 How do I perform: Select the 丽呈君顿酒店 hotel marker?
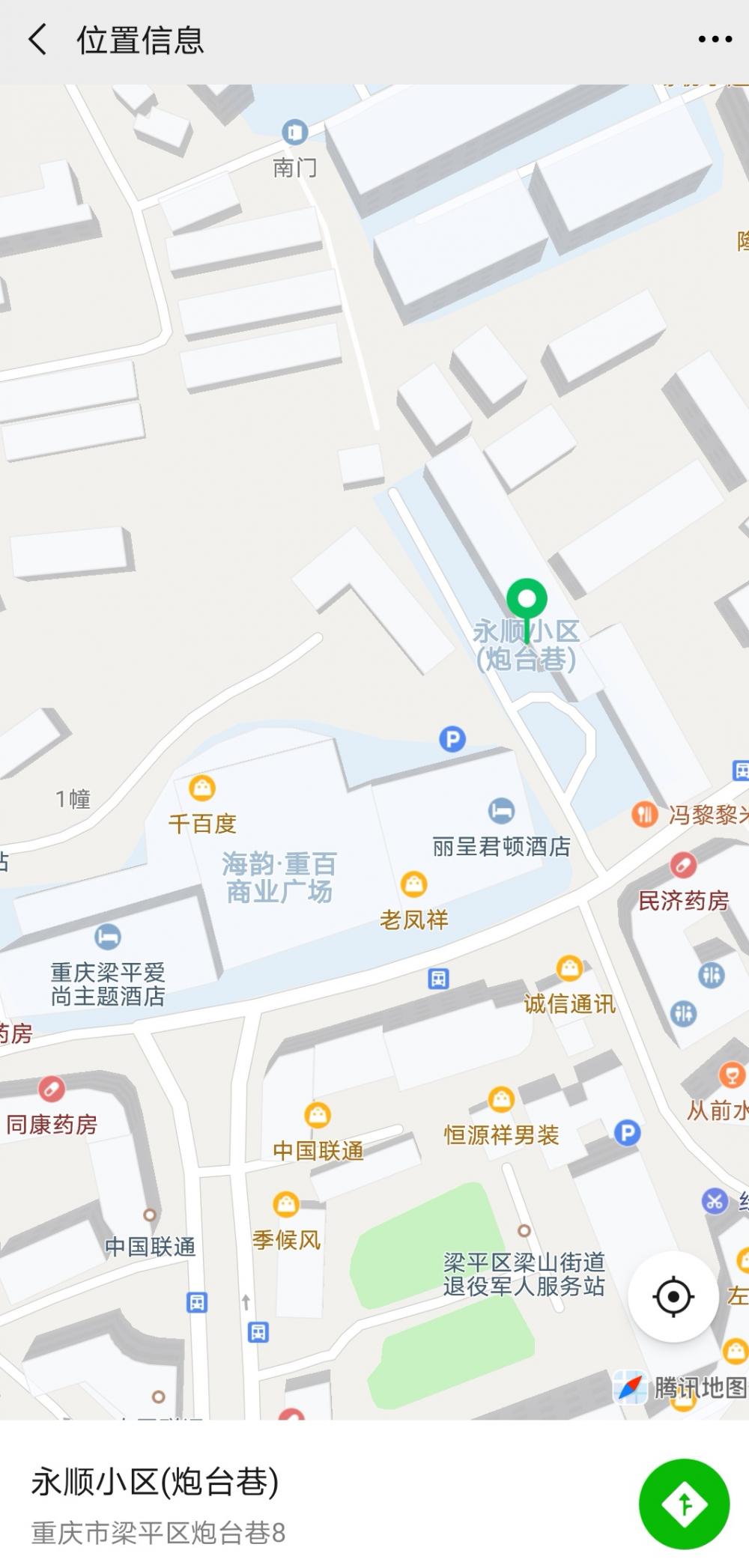pos(501,810)
